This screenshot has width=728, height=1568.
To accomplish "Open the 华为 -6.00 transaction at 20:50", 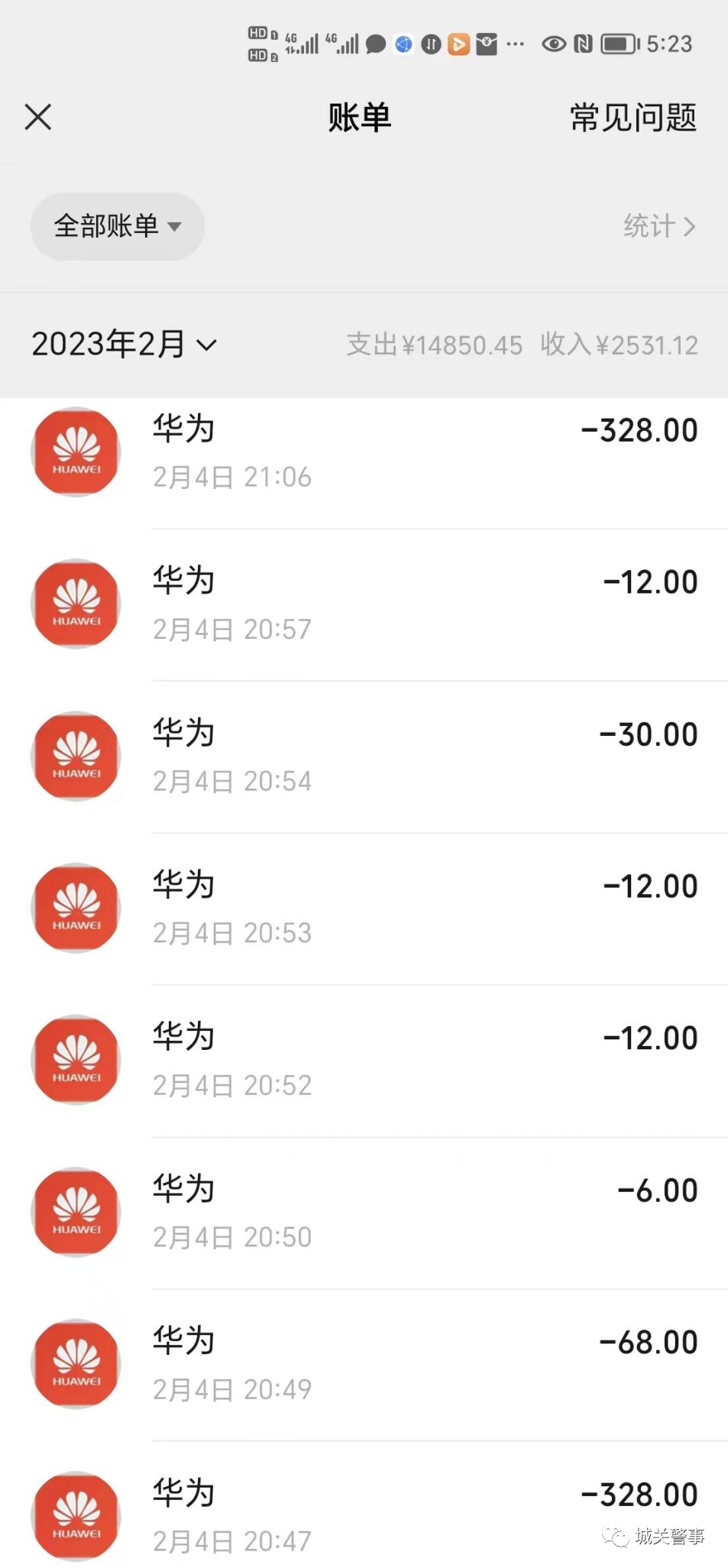I will pyautogui.click(x=364, y=1213).
